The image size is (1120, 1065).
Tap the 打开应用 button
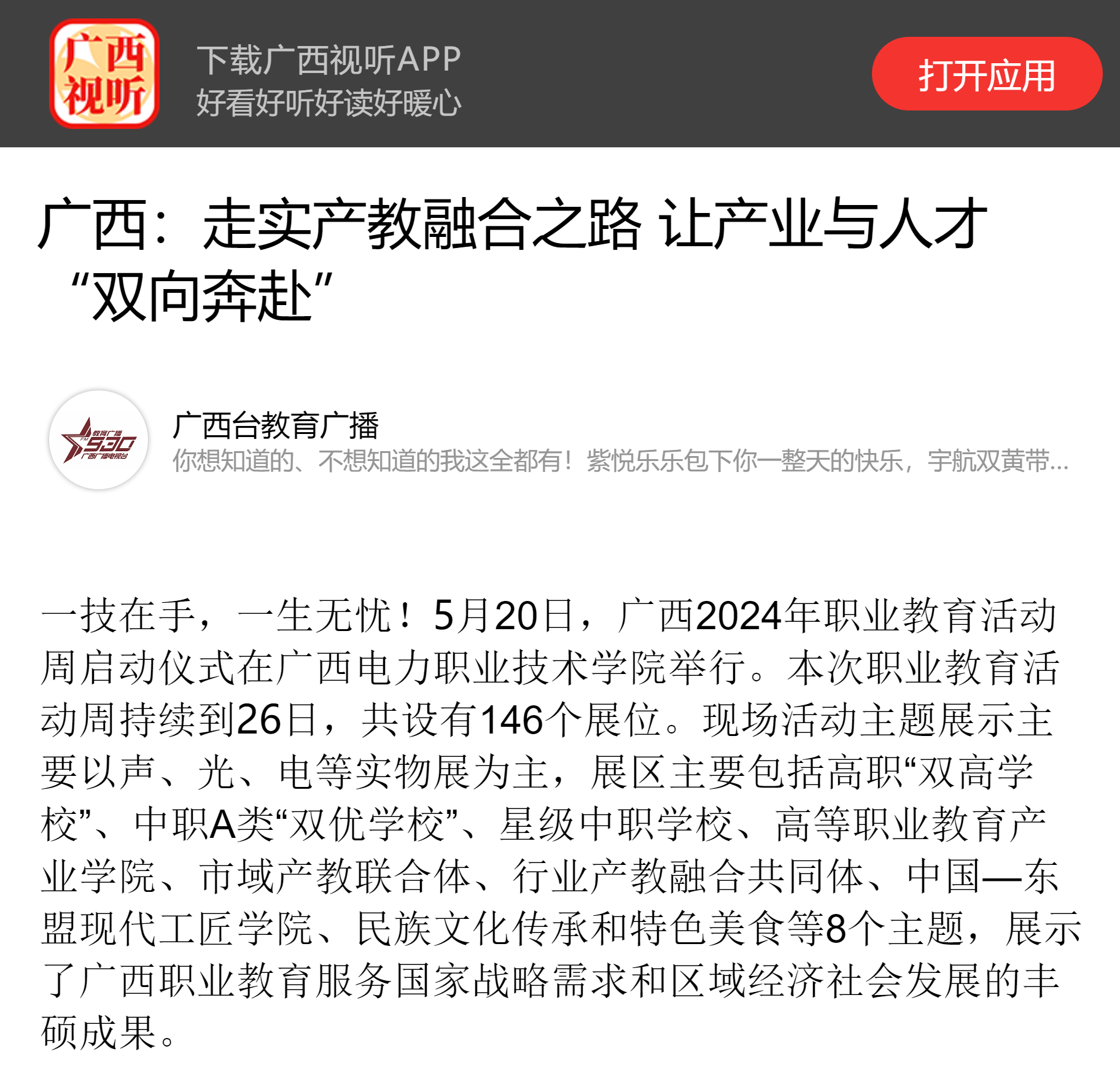coord(986,74)
